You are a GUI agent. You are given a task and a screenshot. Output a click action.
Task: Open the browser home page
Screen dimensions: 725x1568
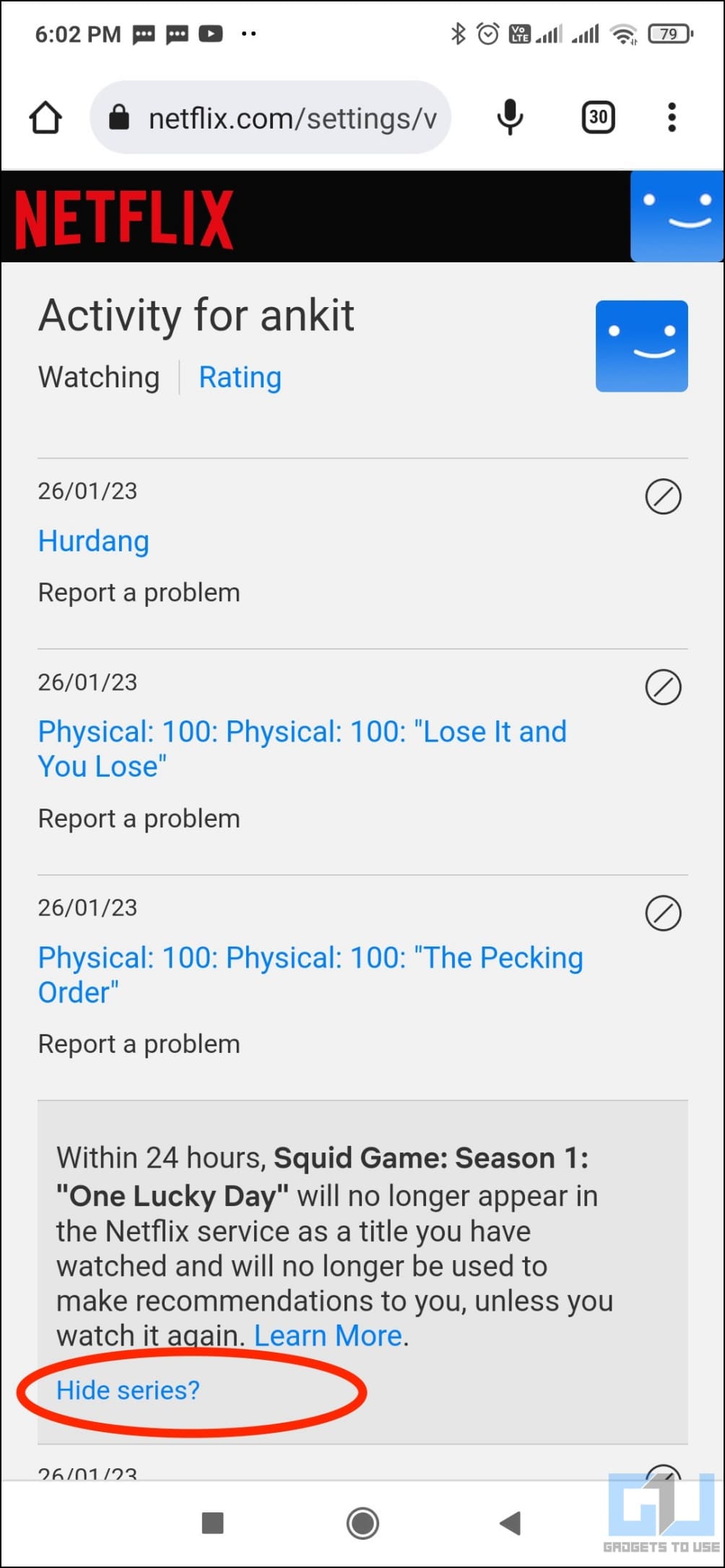pyautogui.click(x=45, y=118)
